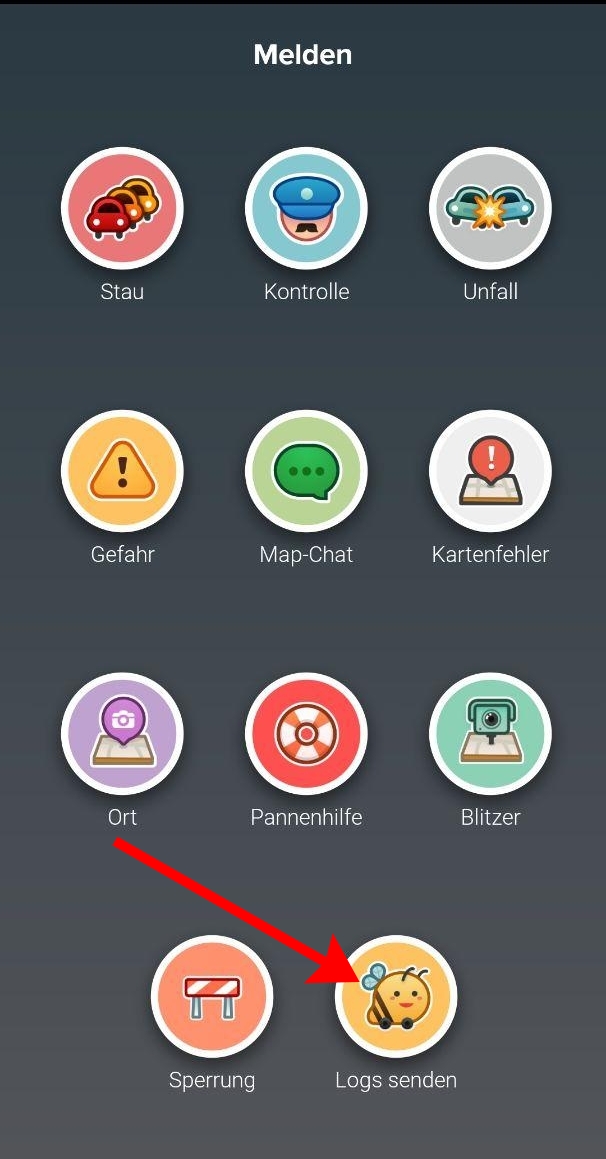Open Map-Chat
This screenshot has width=606, height=1159.
pyautogui.click(x=306, y=471)
